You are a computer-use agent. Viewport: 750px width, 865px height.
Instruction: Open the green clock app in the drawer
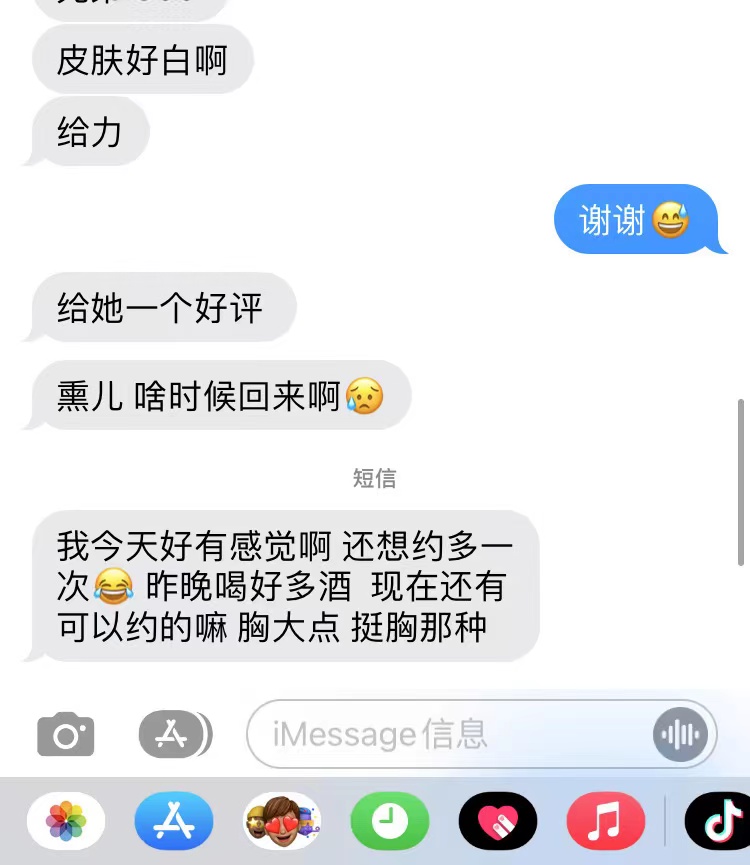(x=390, y=821)
